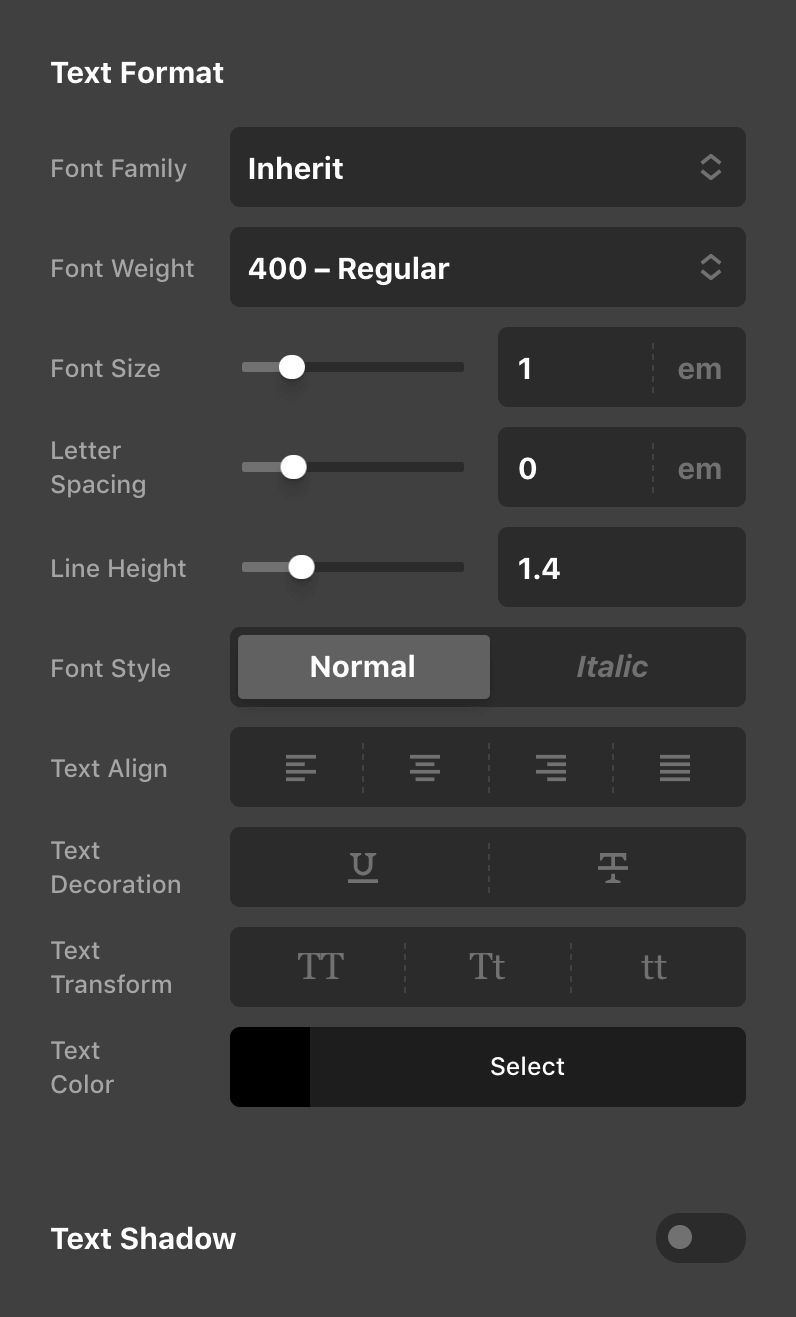Tap the Font Size slider handle

click(291, 367)
